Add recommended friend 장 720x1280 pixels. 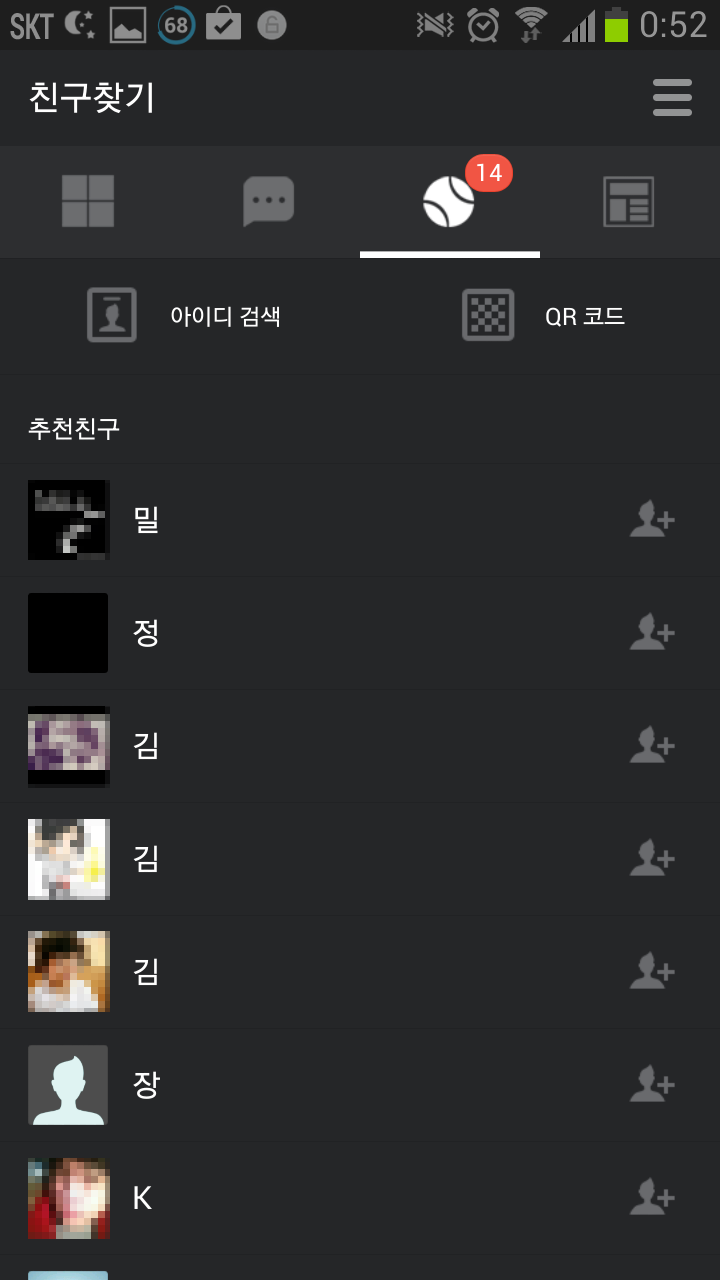(x=652, y=1085)
